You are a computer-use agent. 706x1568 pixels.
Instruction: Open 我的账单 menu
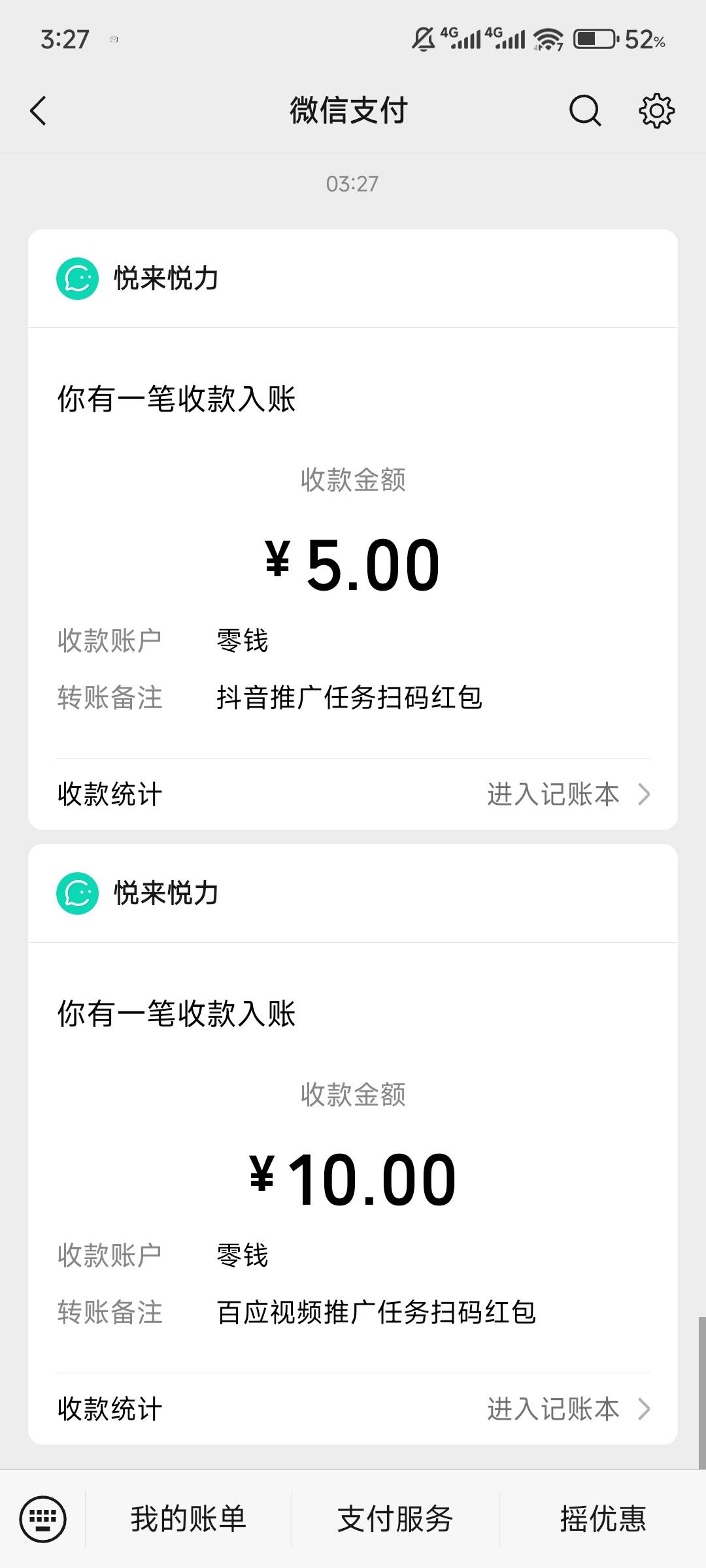(x=188, y=1519)
